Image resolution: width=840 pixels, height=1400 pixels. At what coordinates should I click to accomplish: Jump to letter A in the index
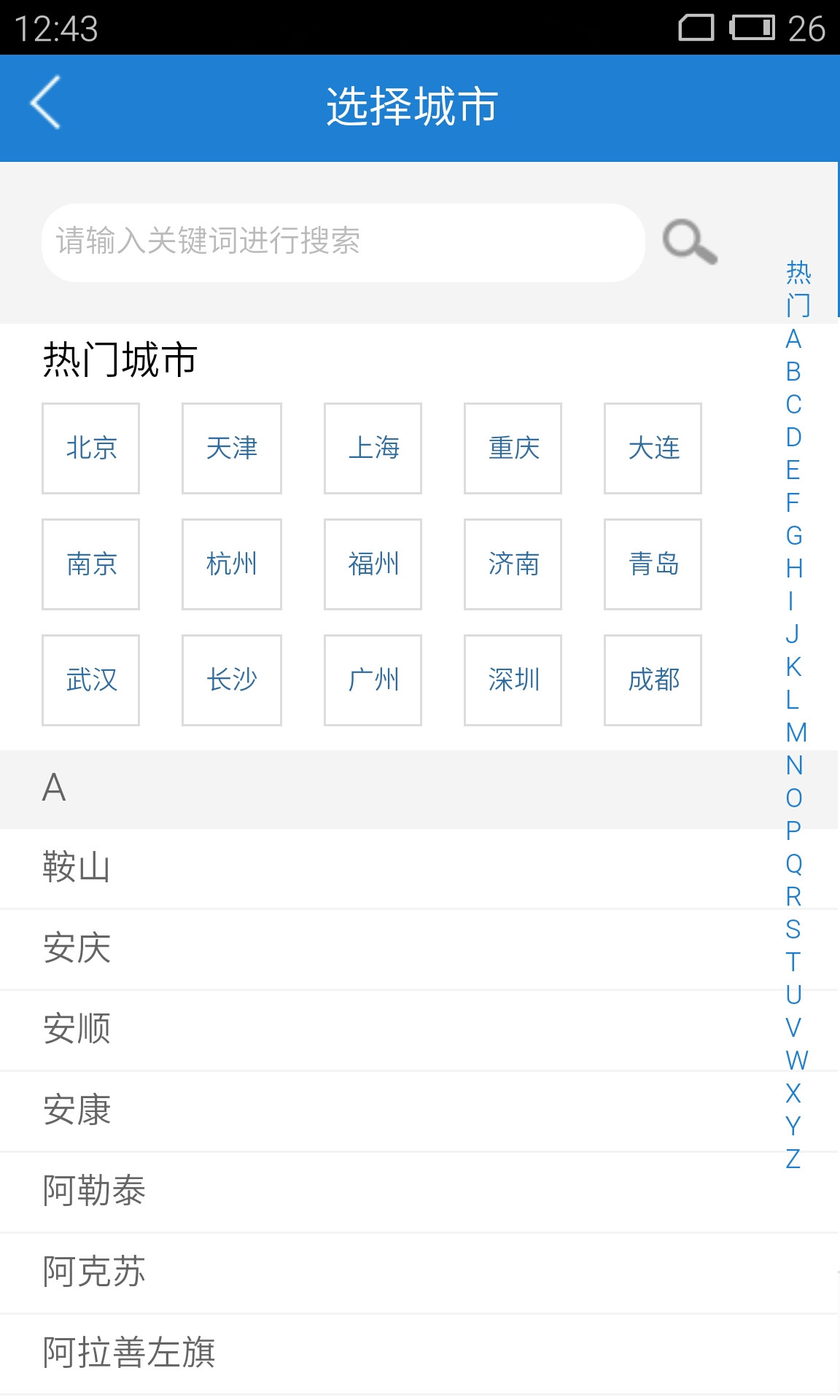(794, 338)
